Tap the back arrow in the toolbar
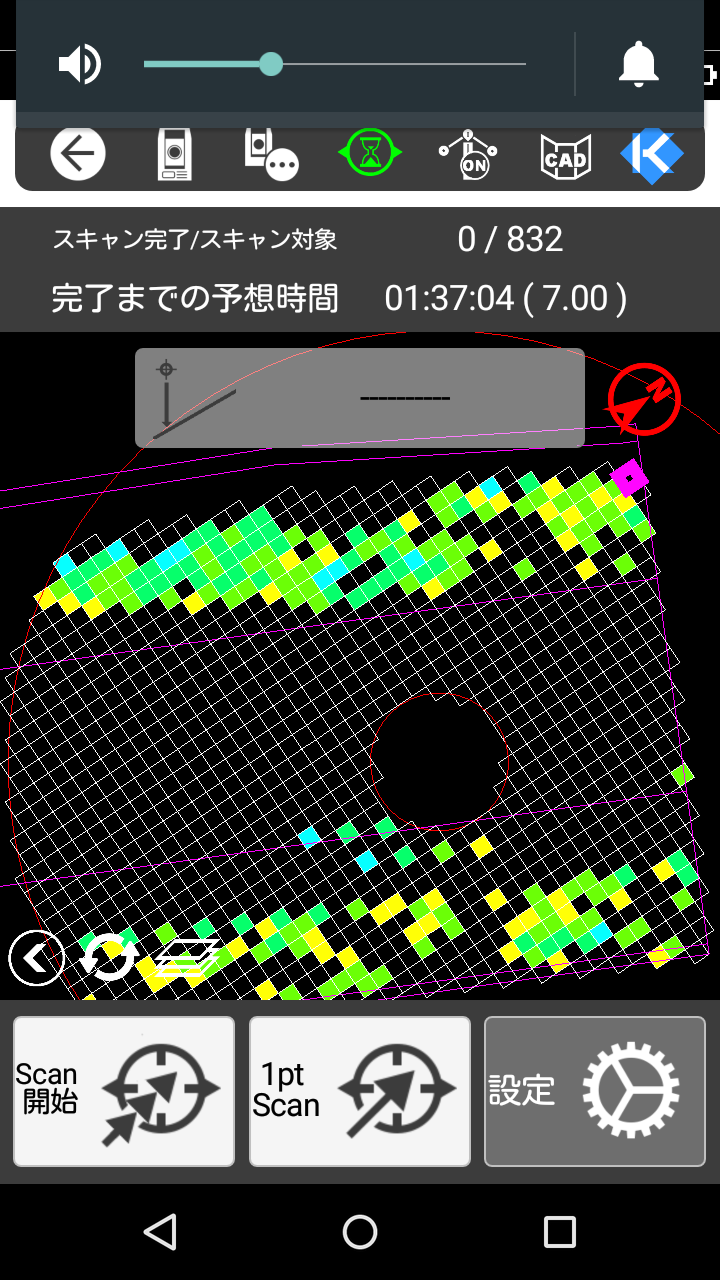This screenshot has width=720, height=1280. click(x=78, y=155)
